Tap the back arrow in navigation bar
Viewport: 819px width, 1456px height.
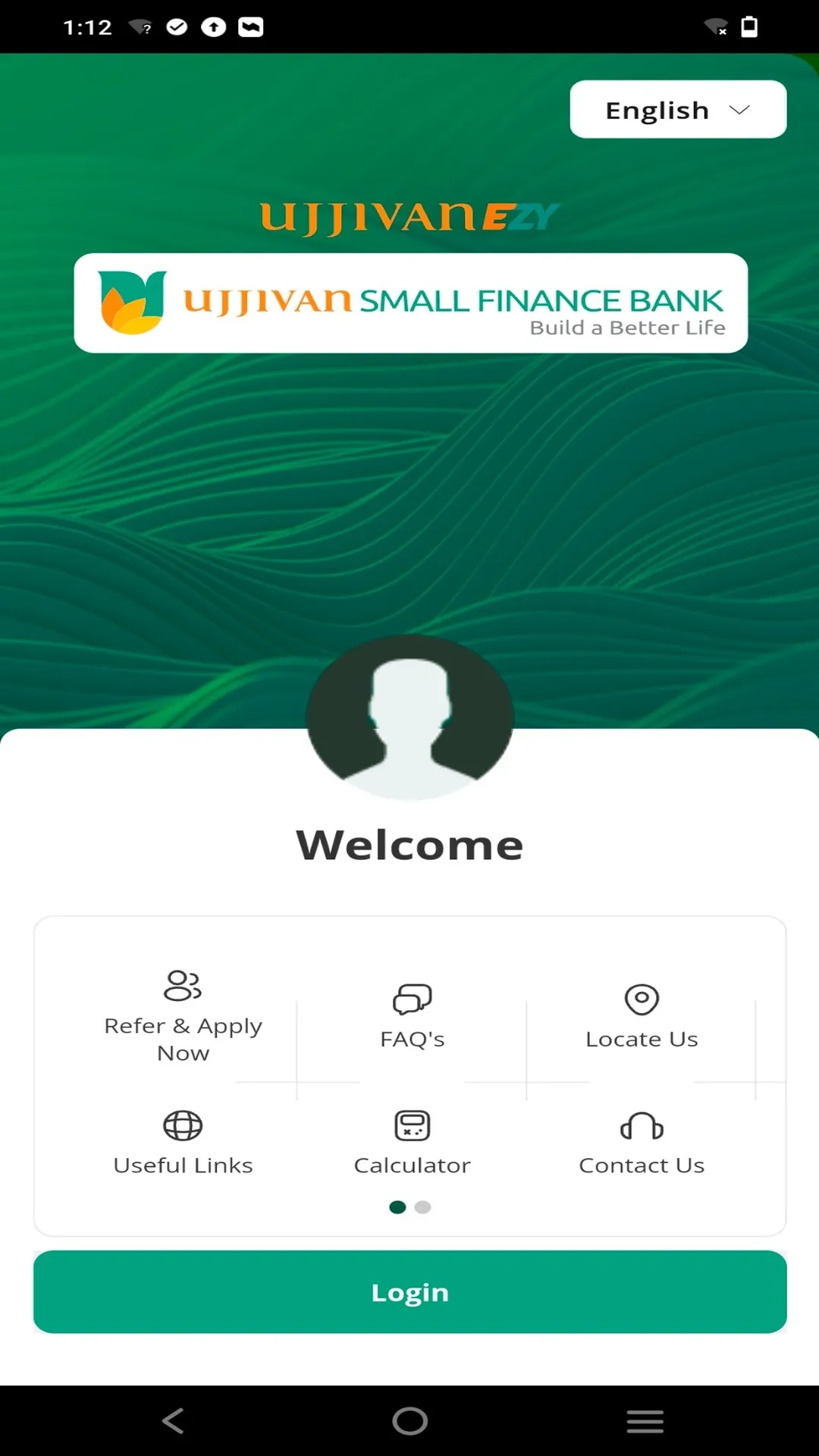click(x=173, y=1422)
